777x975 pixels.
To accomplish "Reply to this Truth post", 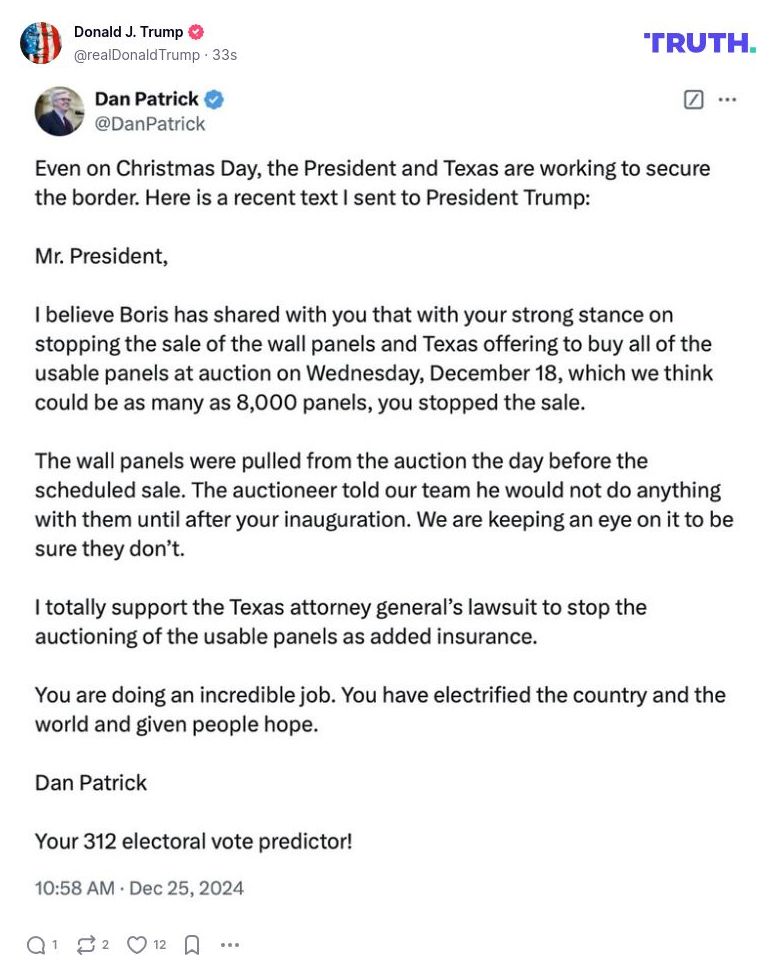I will tap(36, 945).
